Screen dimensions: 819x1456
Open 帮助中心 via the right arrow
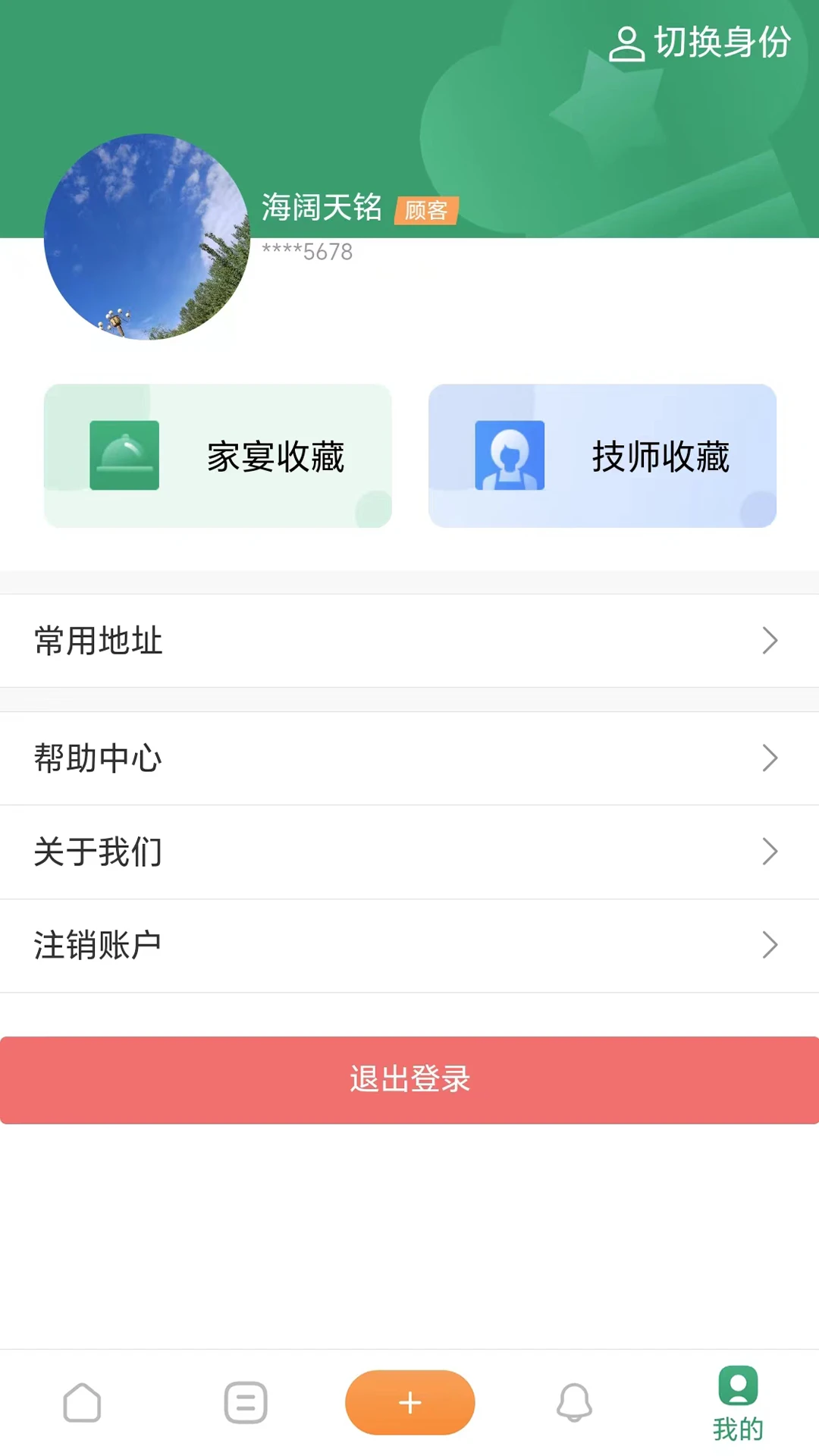point(770,758)
